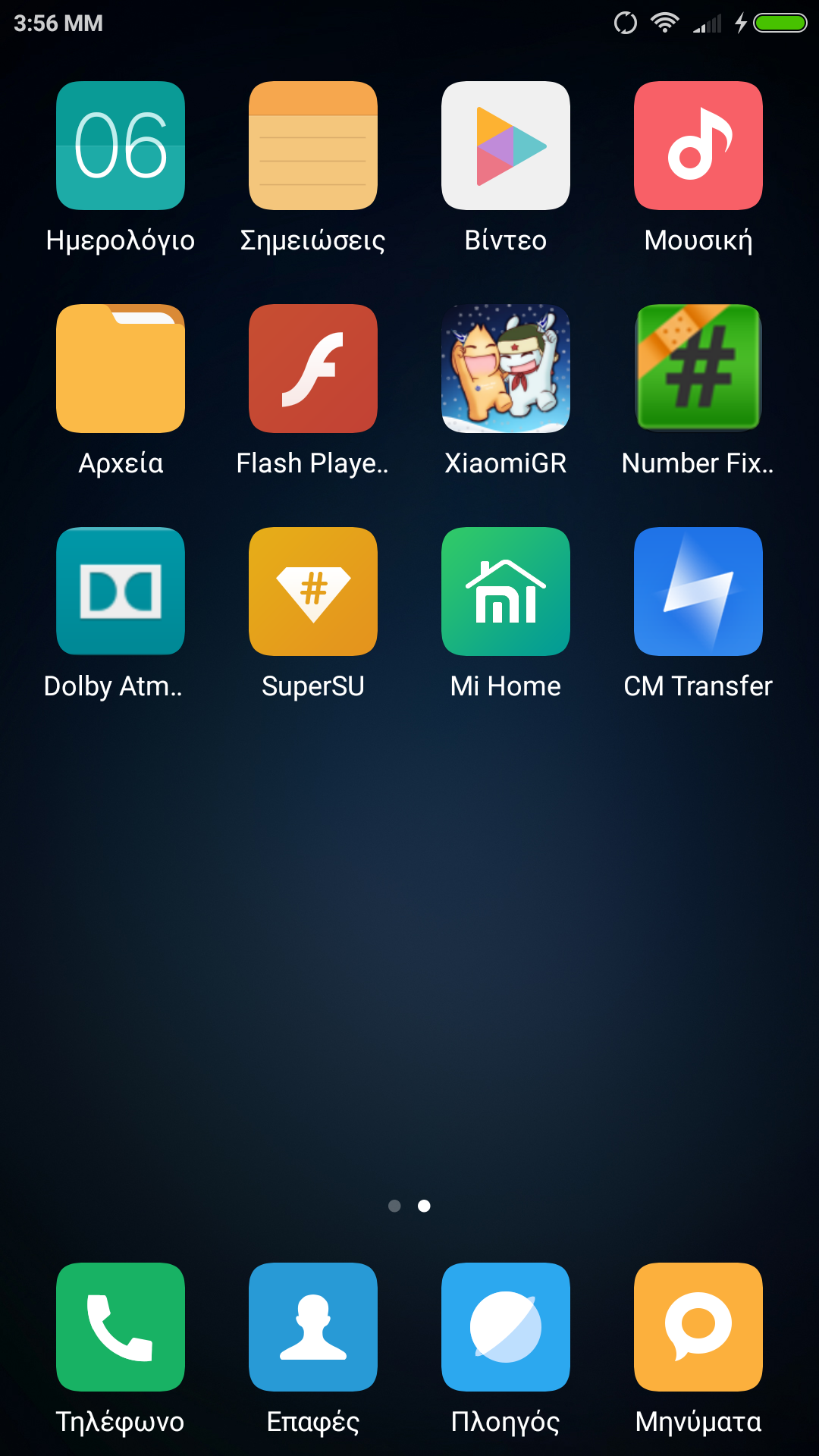Open the Βίντεο app
This screenshot has width=819, height=1456.
tap(506, 146)
